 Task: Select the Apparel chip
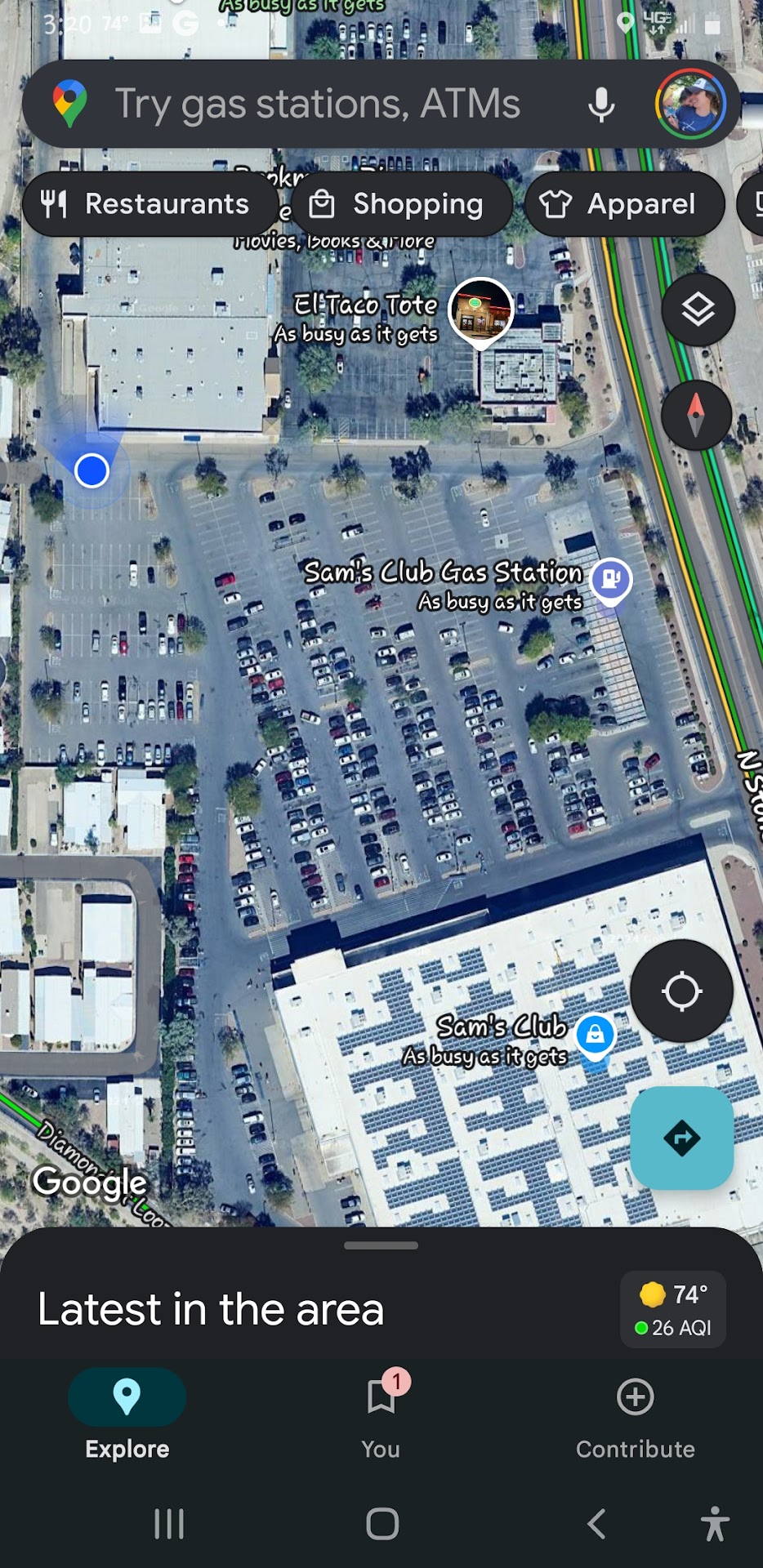624,204
